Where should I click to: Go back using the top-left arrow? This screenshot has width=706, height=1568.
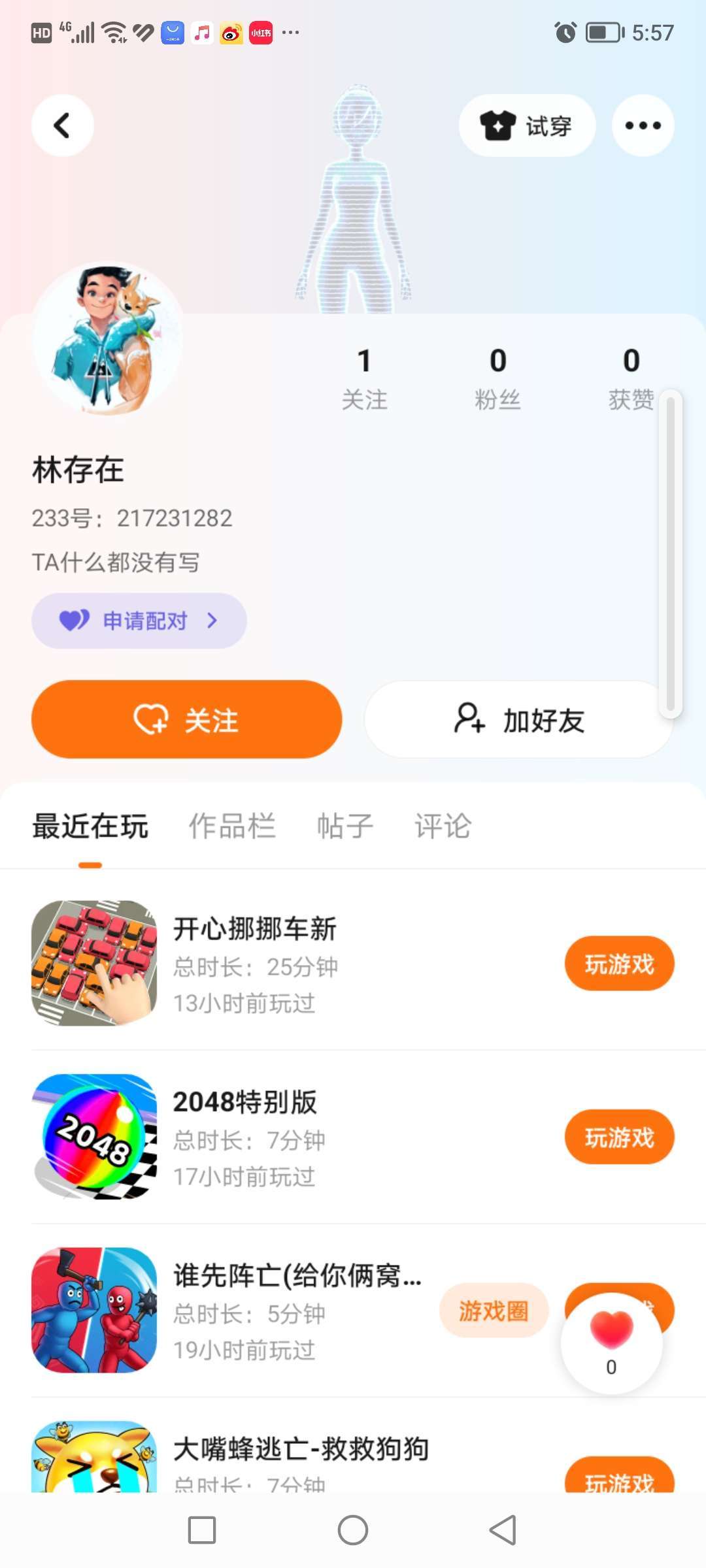pyautogui.click(x=62, y=125)
